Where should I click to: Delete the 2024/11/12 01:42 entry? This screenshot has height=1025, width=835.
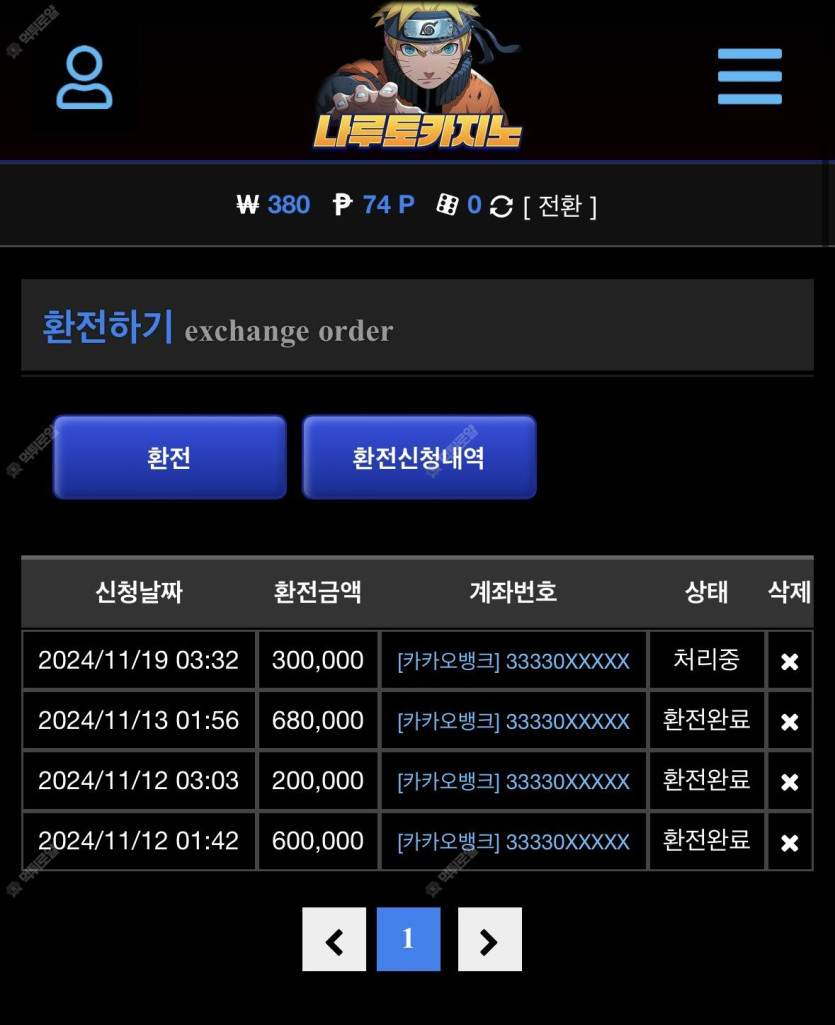(789, 842)
